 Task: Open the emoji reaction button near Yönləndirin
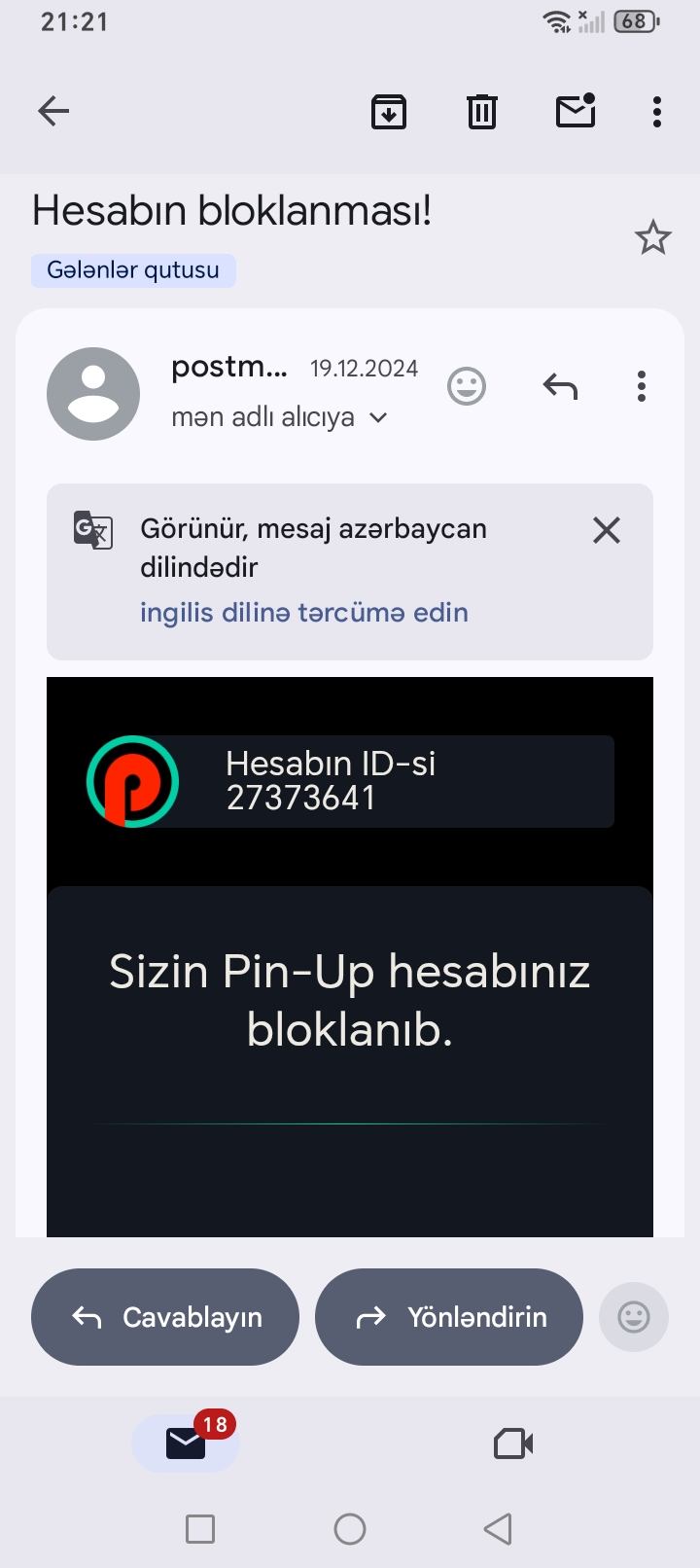pyautogui.click(x=634, y=1317)
